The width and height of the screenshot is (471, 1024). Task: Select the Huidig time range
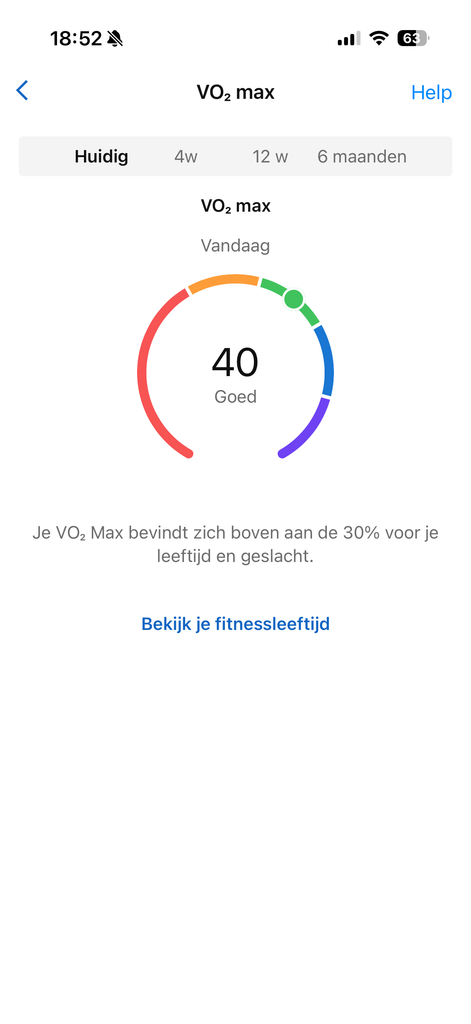(x=101, y=157)
